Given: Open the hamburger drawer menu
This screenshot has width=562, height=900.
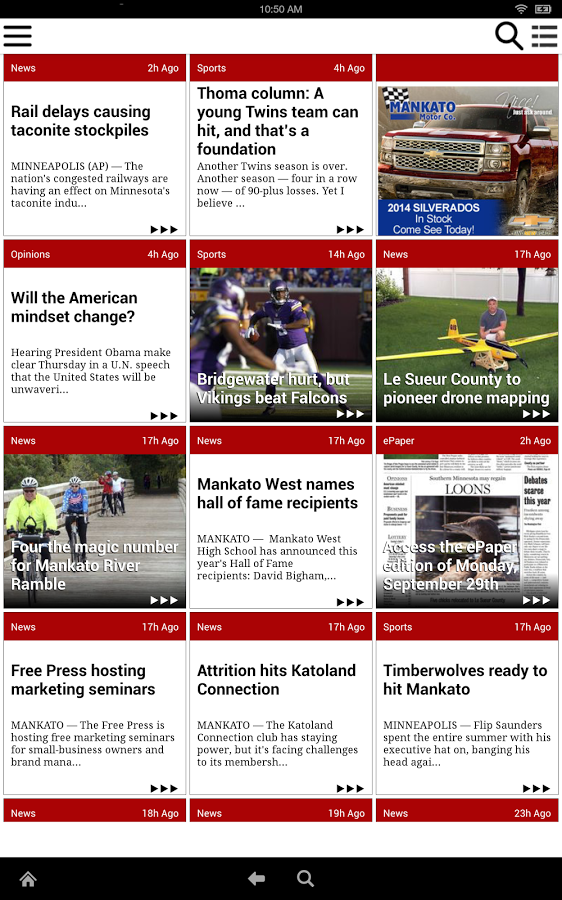Looking at the screenshot, I should point(17,36).
